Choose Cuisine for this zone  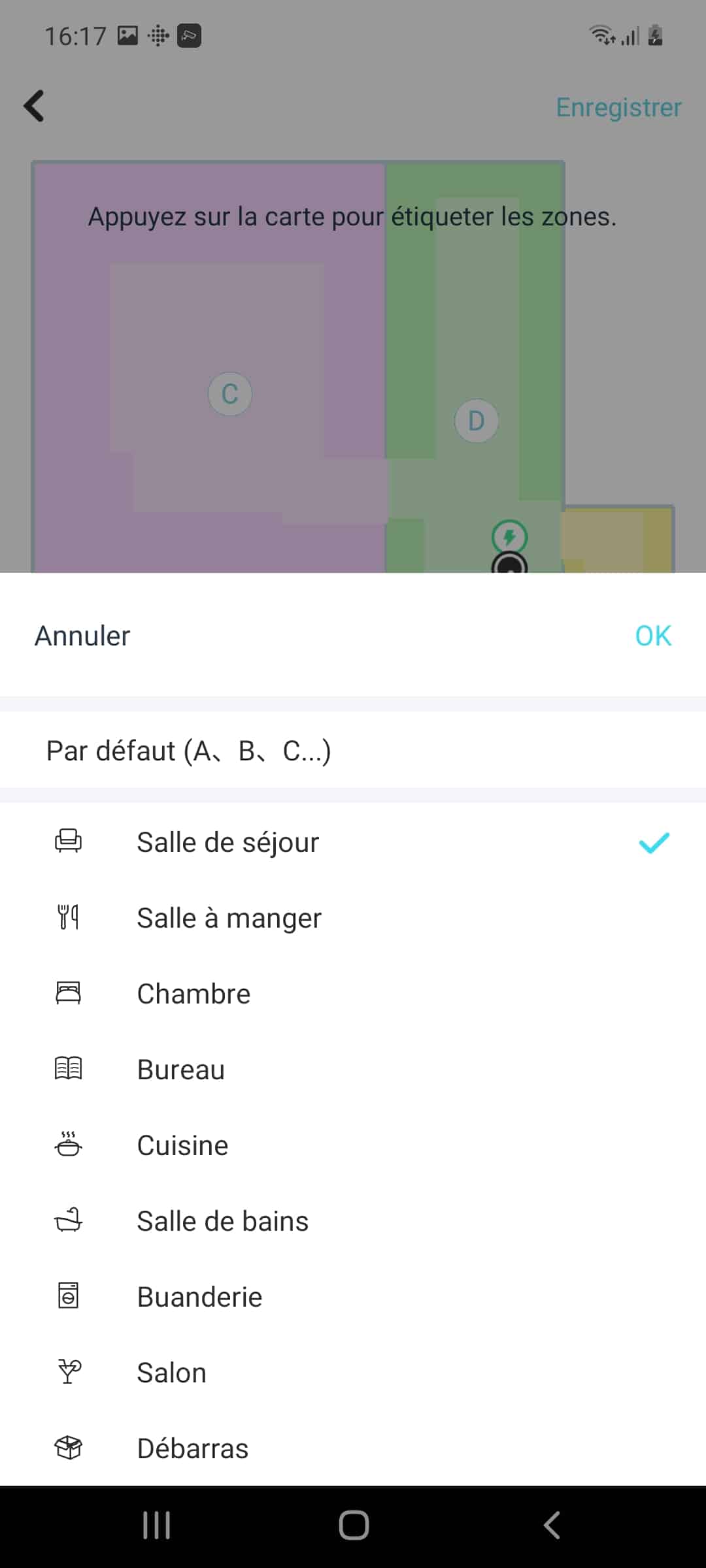pos(353,1145)
